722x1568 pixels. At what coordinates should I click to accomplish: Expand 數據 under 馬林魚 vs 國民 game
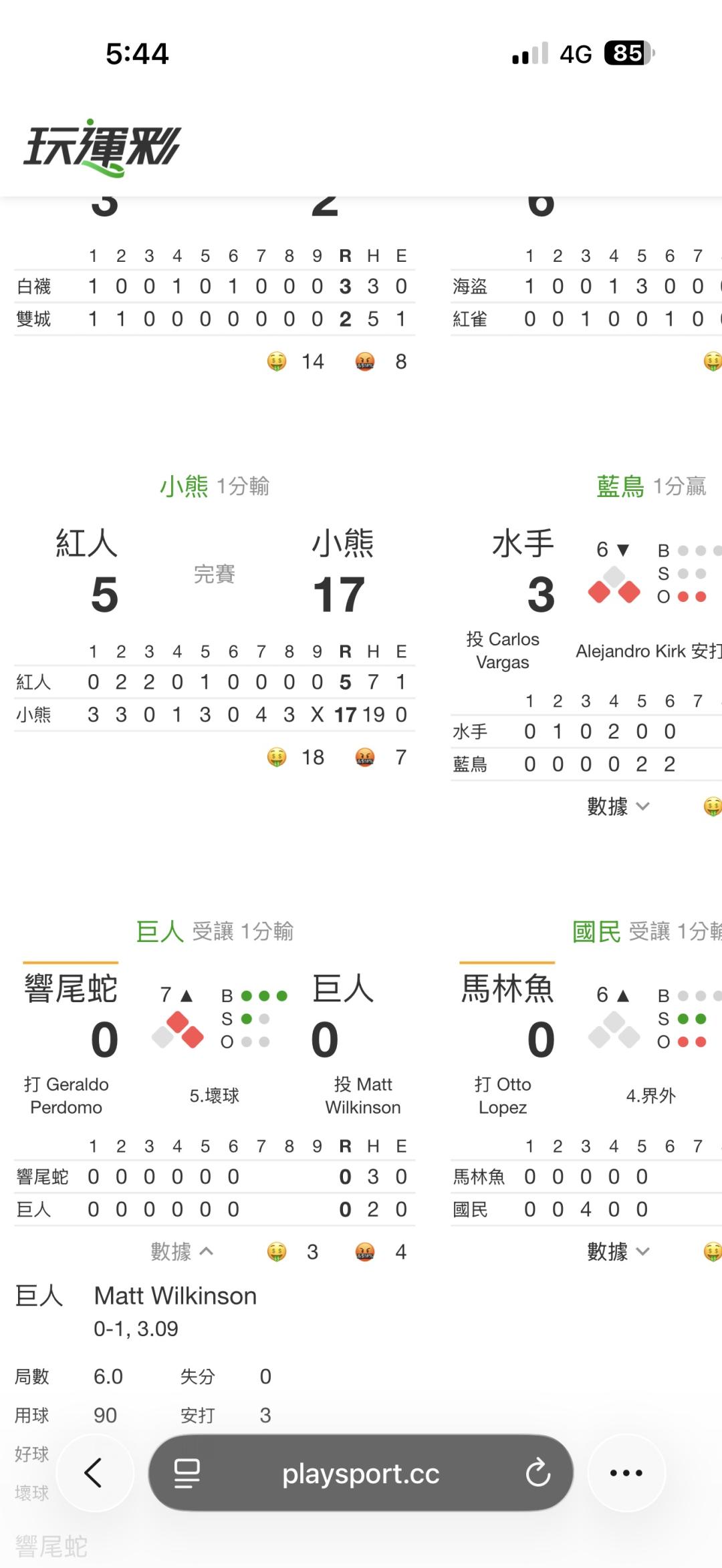pos(618,1251)
